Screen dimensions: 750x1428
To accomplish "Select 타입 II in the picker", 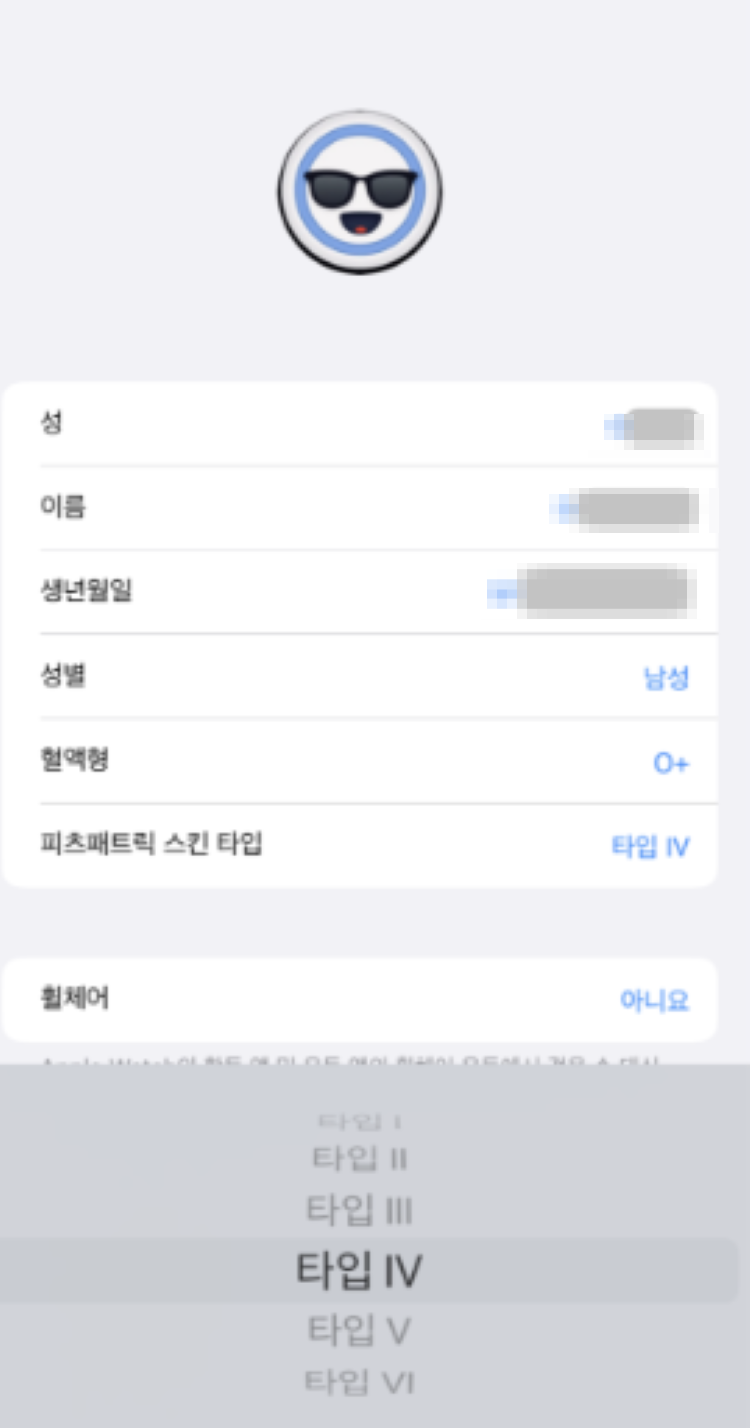I will pos(360,1159).
